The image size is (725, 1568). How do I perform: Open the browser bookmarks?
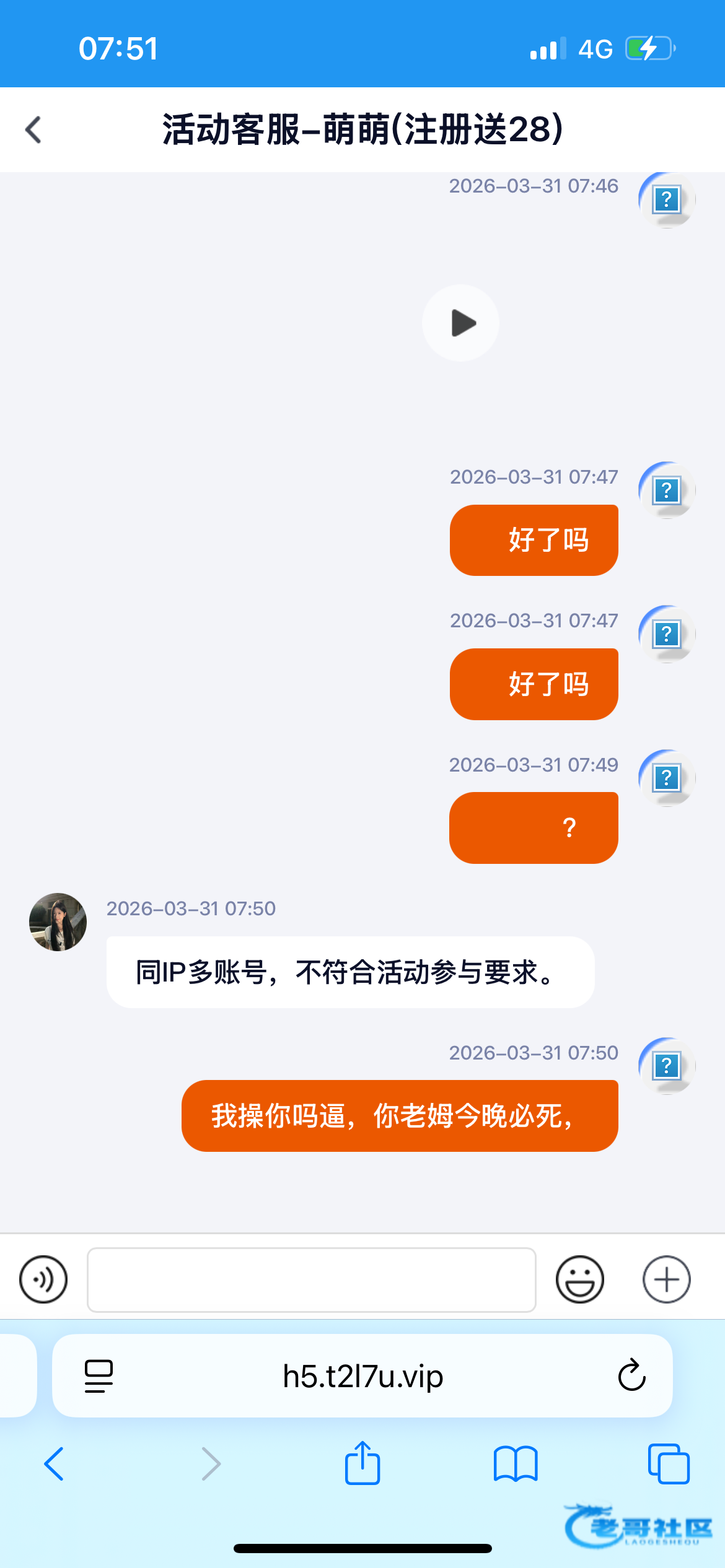(x=516, y=1464)
